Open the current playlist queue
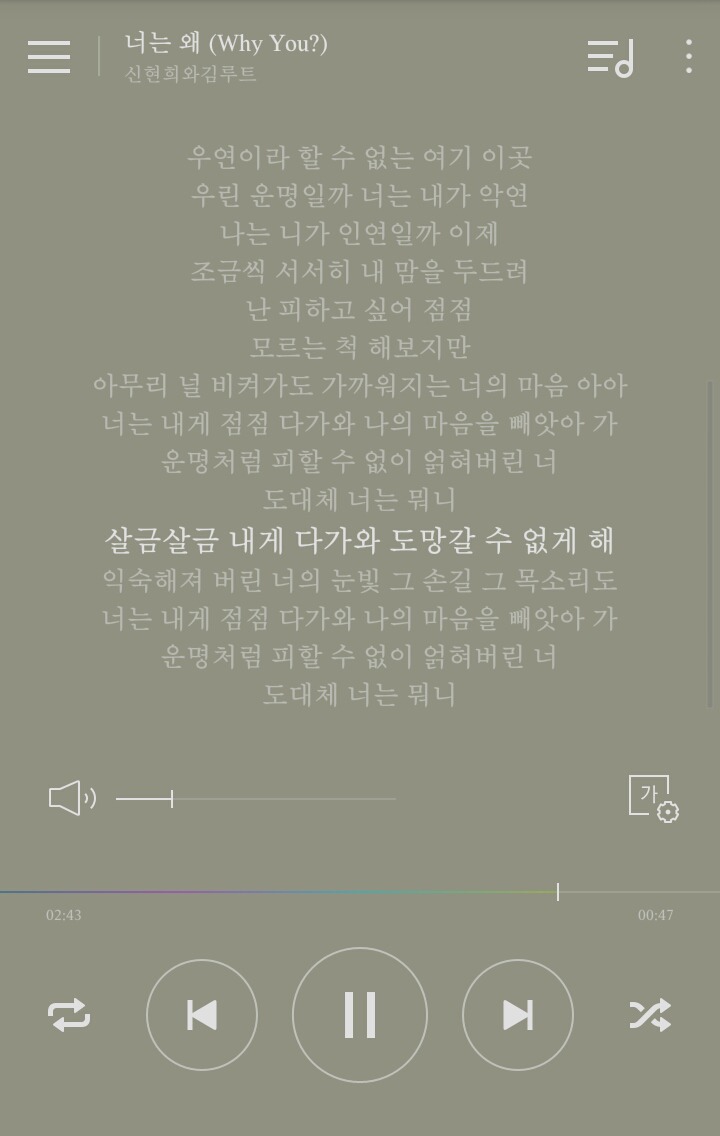720x1136 pixels. point(610,57)
